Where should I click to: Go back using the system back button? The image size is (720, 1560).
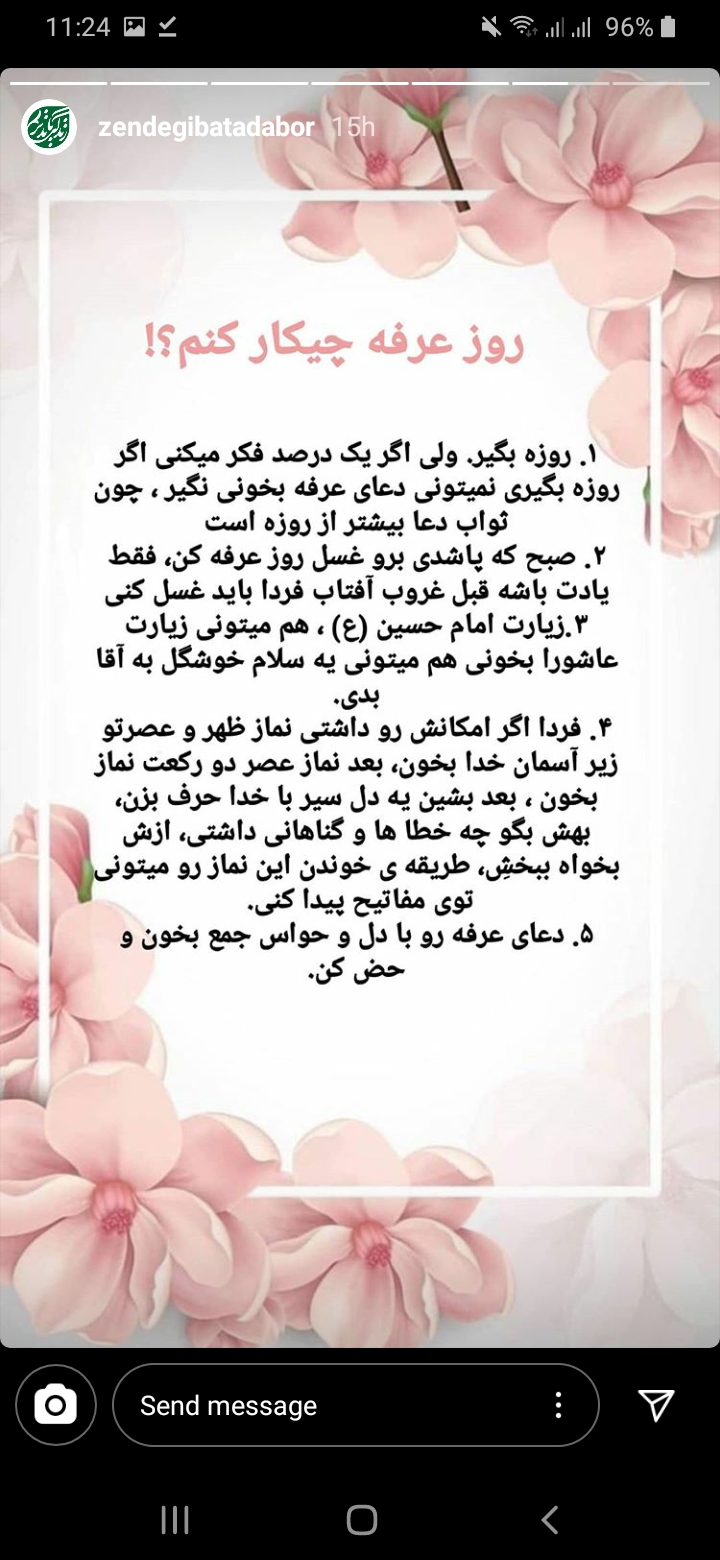[549, 1520]
